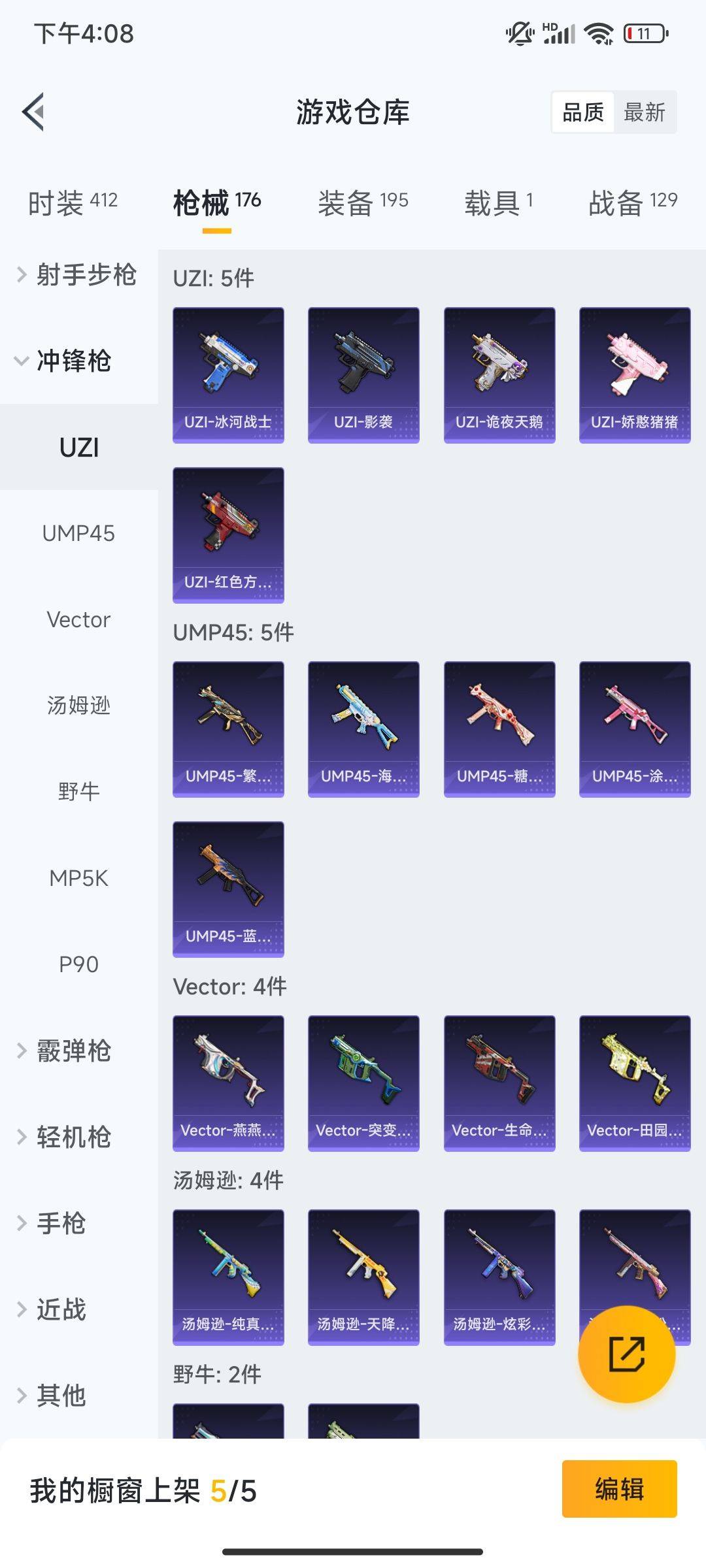Open the UZI-冰河战士 skin

[228, 375]
